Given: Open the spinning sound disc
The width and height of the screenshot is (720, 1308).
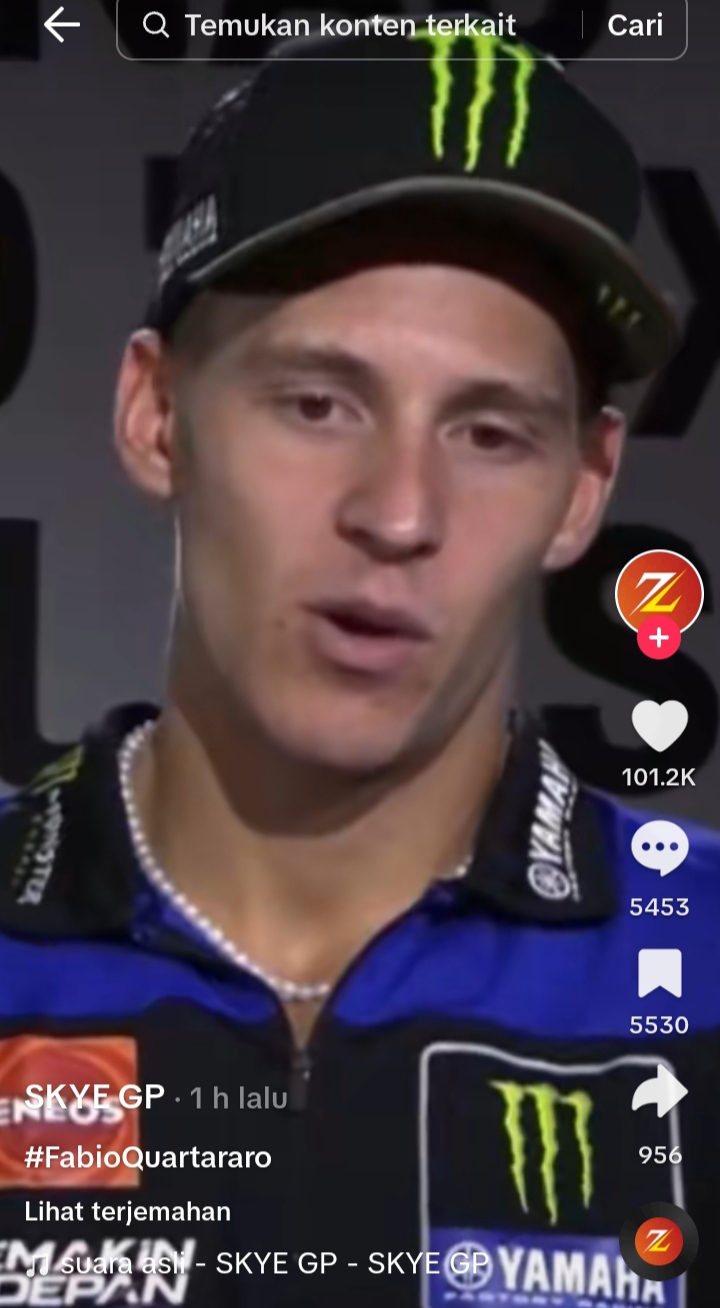Looking at the screenshot, I should click(x=659, y=1241).
